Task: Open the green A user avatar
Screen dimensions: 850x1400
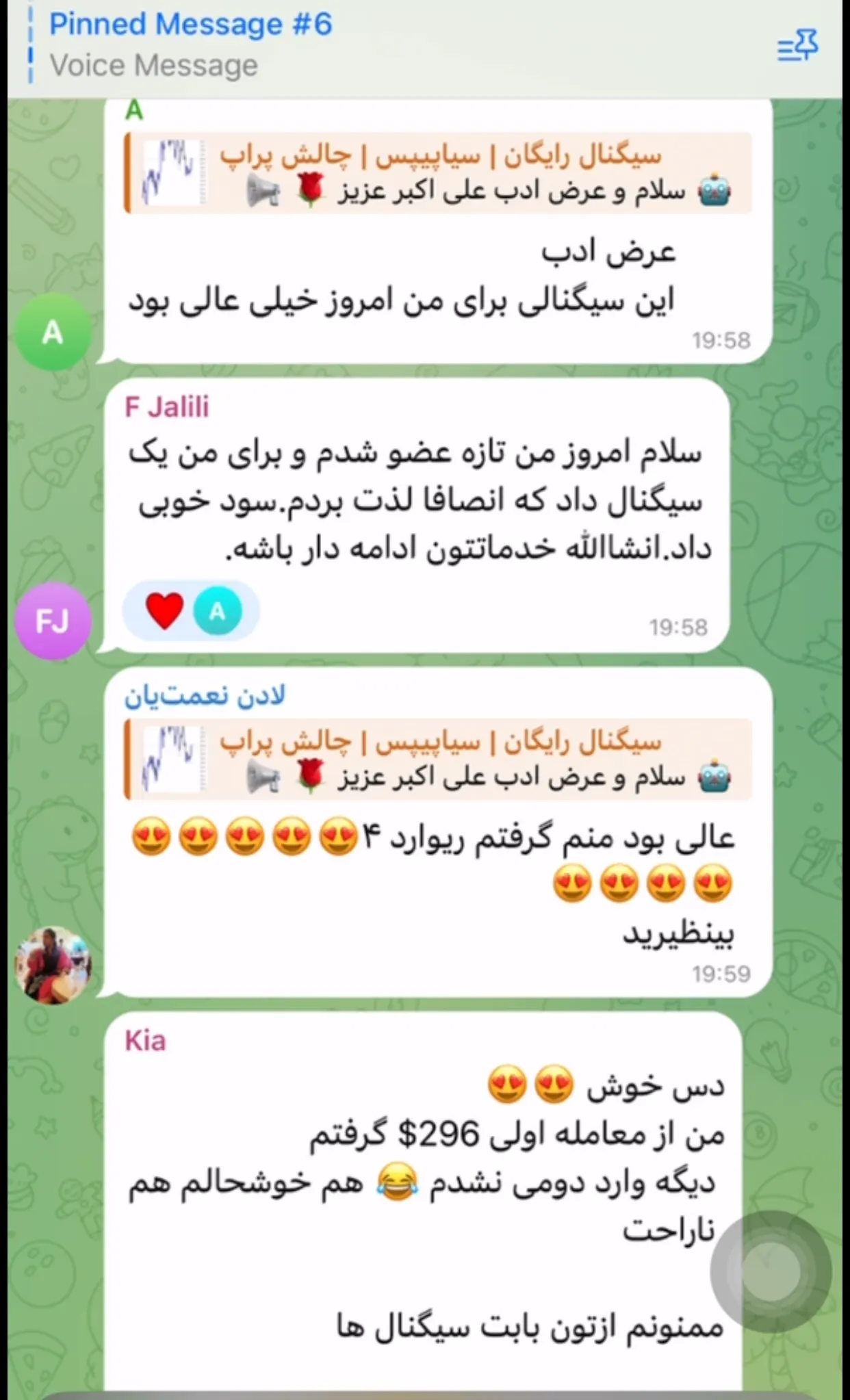Action: pos(53,333)
